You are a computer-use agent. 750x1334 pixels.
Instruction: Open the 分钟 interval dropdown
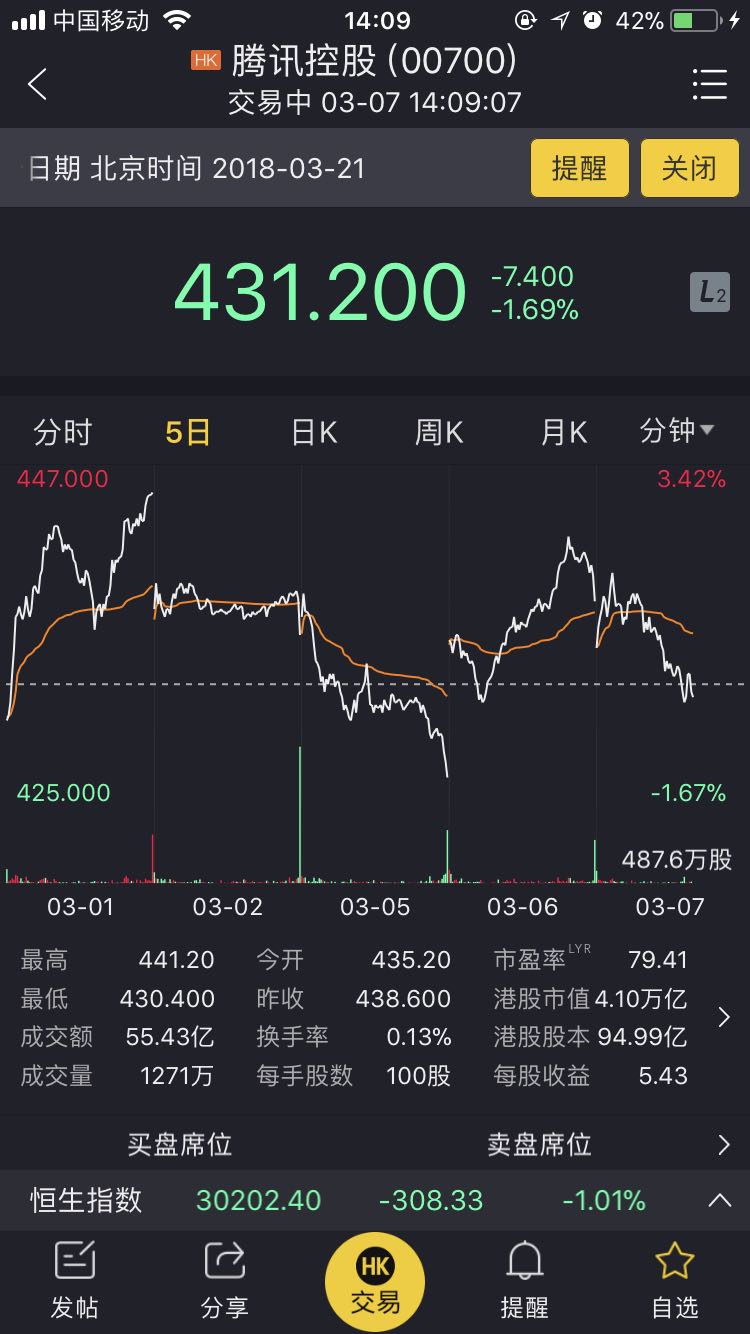tap(677, 431)
